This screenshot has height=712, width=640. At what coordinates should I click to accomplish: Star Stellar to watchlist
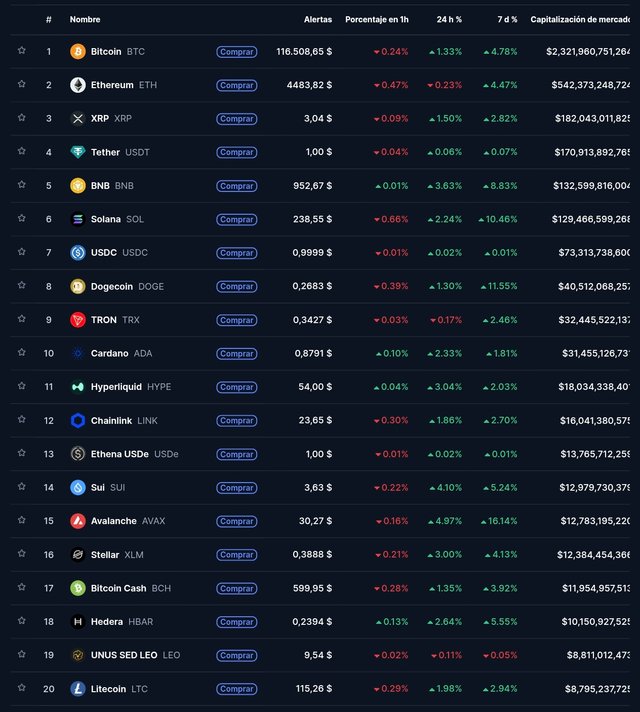pyautogui.click(x=21, y=554)
